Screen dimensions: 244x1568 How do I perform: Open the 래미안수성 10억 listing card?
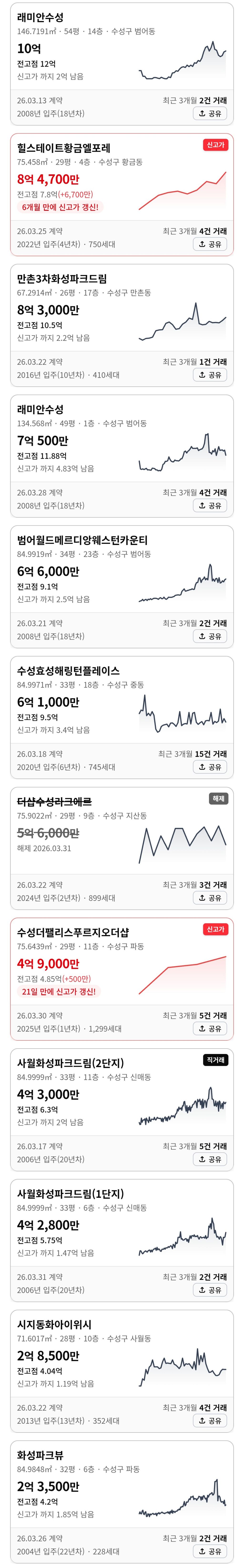(122, 64)
